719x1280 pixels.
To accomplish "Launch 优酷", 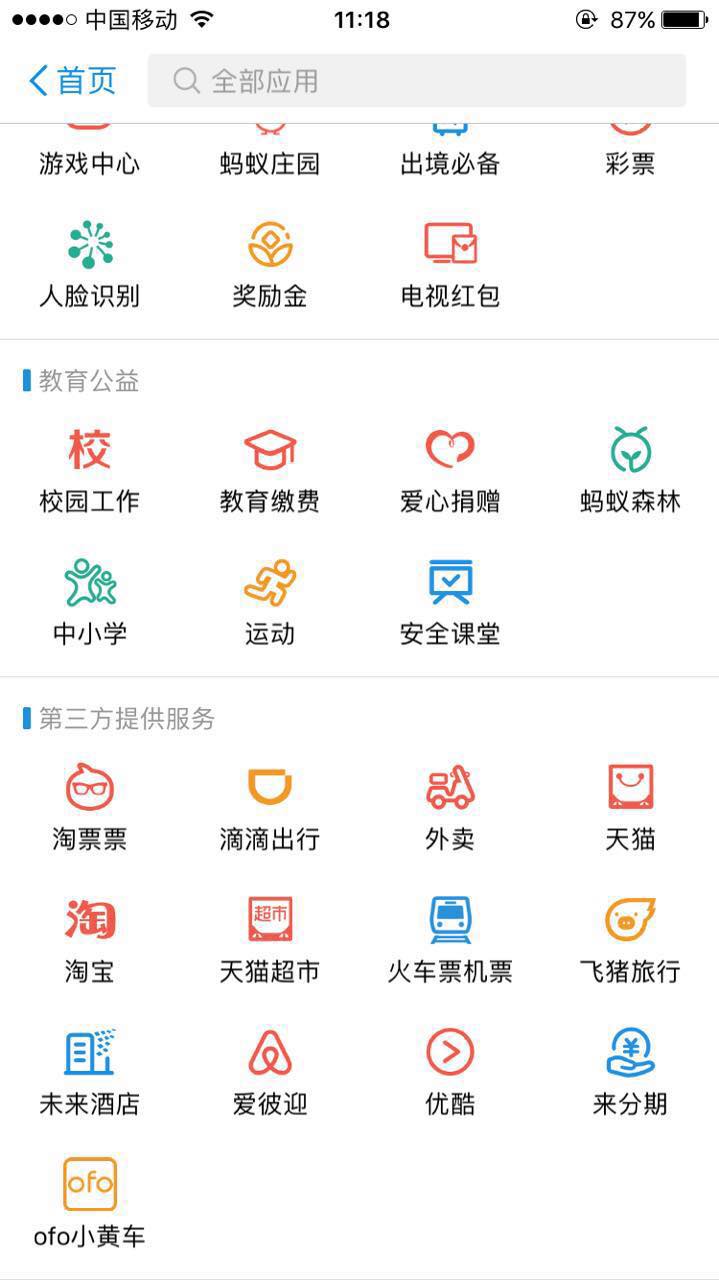I will [x=450, y=1073].
